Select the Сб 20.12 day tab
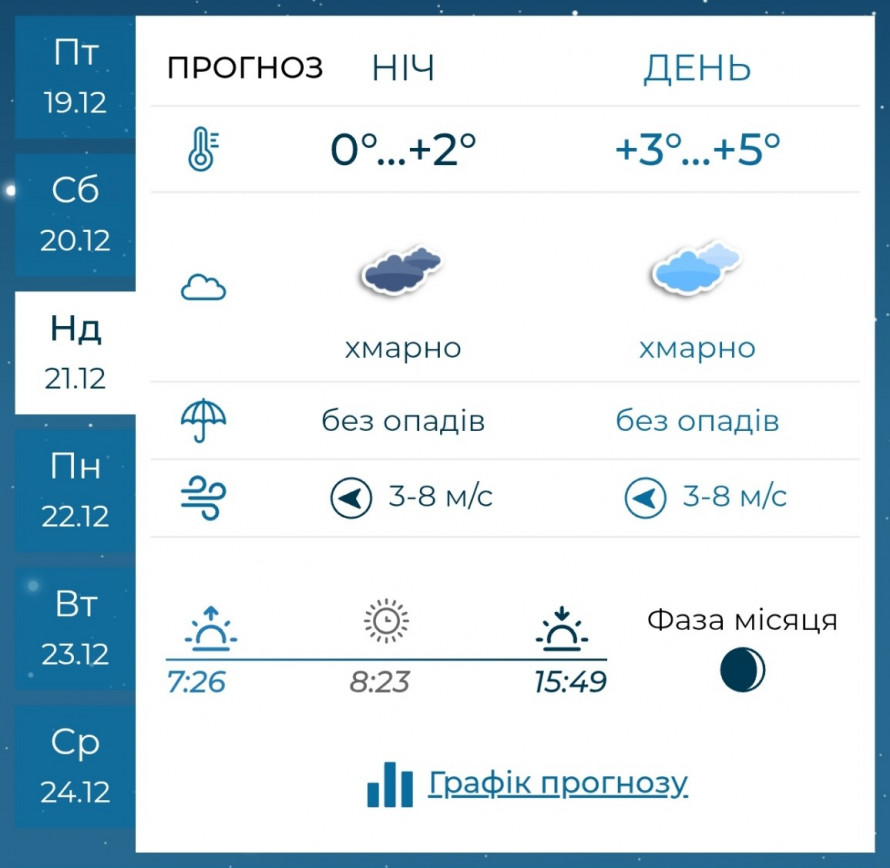This screenshot has height=868, width=890. click(75, 214)
